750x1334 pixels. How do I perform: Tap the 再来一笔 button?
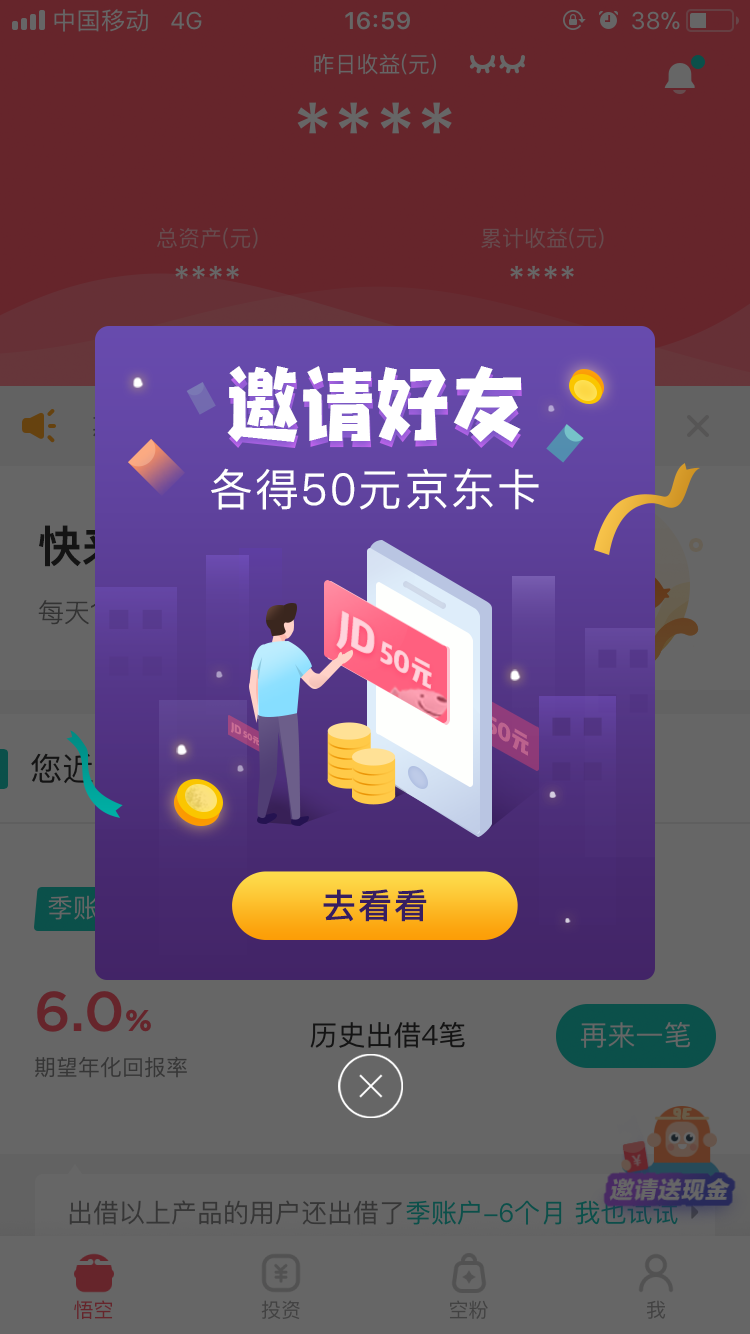pos(636,1036)
